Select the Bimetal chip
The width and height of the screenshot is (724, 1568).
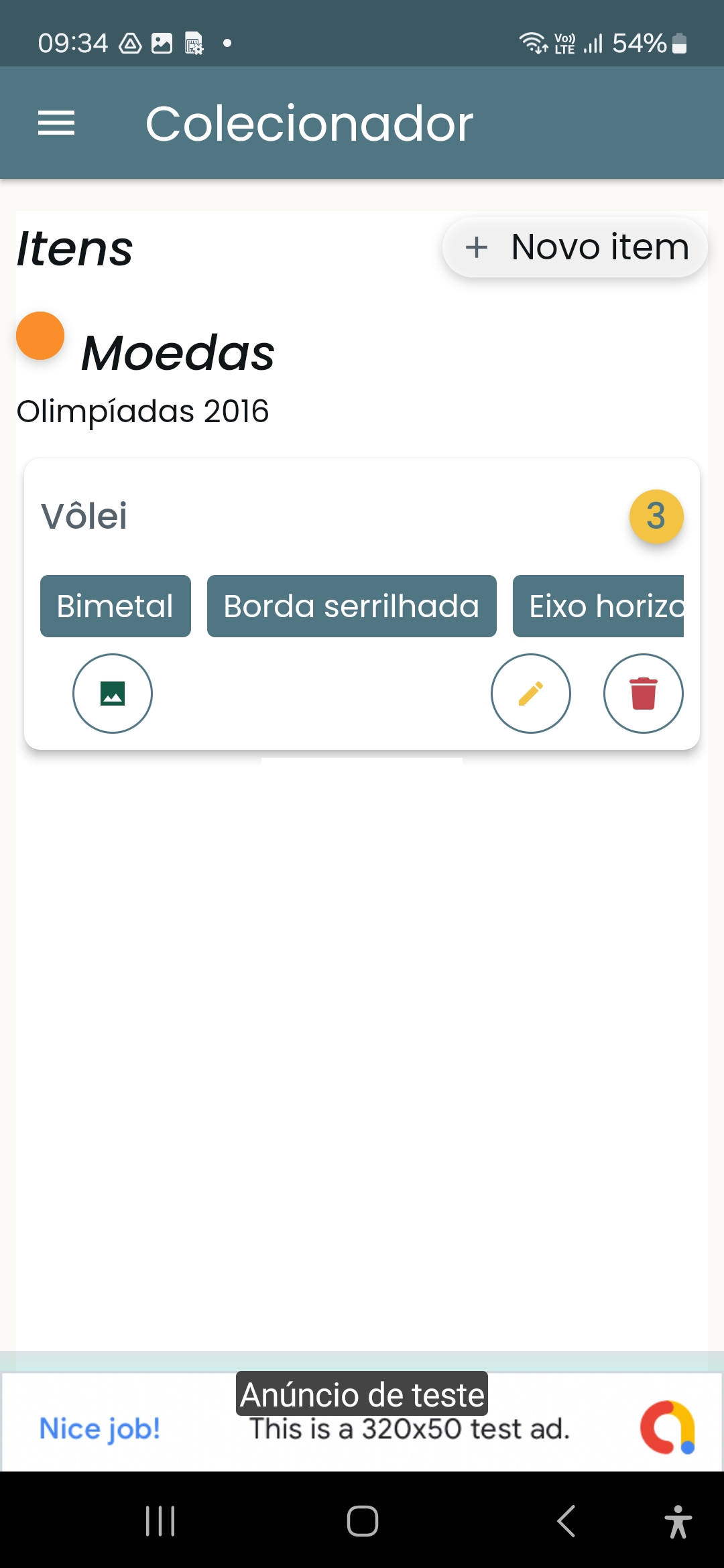click(115, 606)
